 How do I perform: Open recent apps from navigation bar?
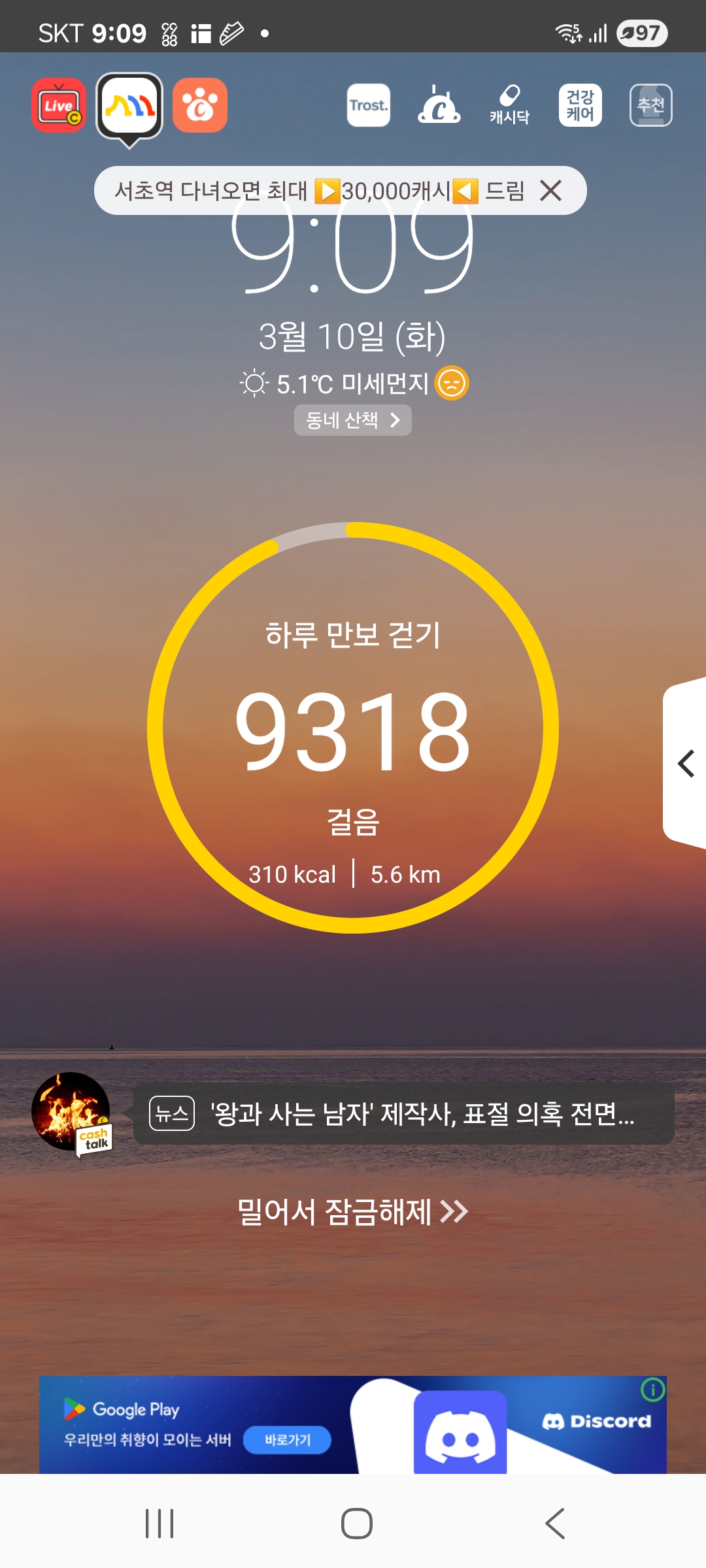click(160, 1524)
